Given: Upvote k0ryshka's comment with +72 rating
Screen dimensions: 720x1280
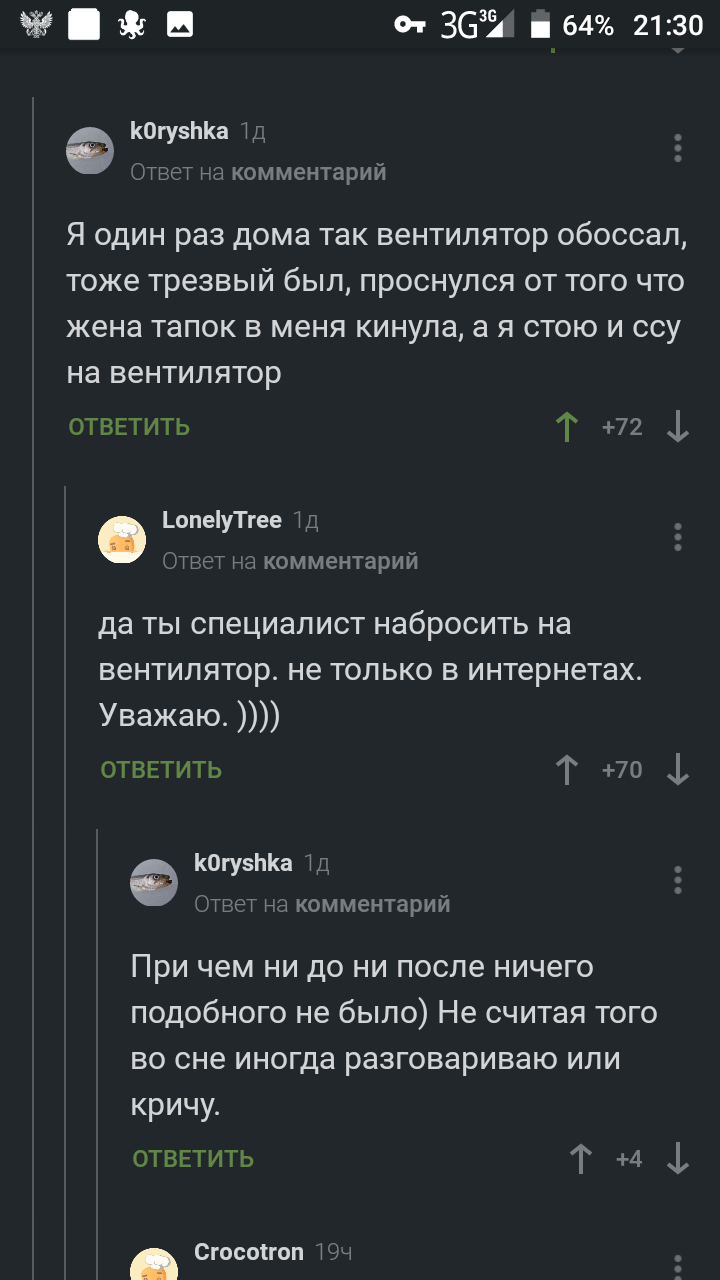Looking at the screenshot, I should coord(567,427).
